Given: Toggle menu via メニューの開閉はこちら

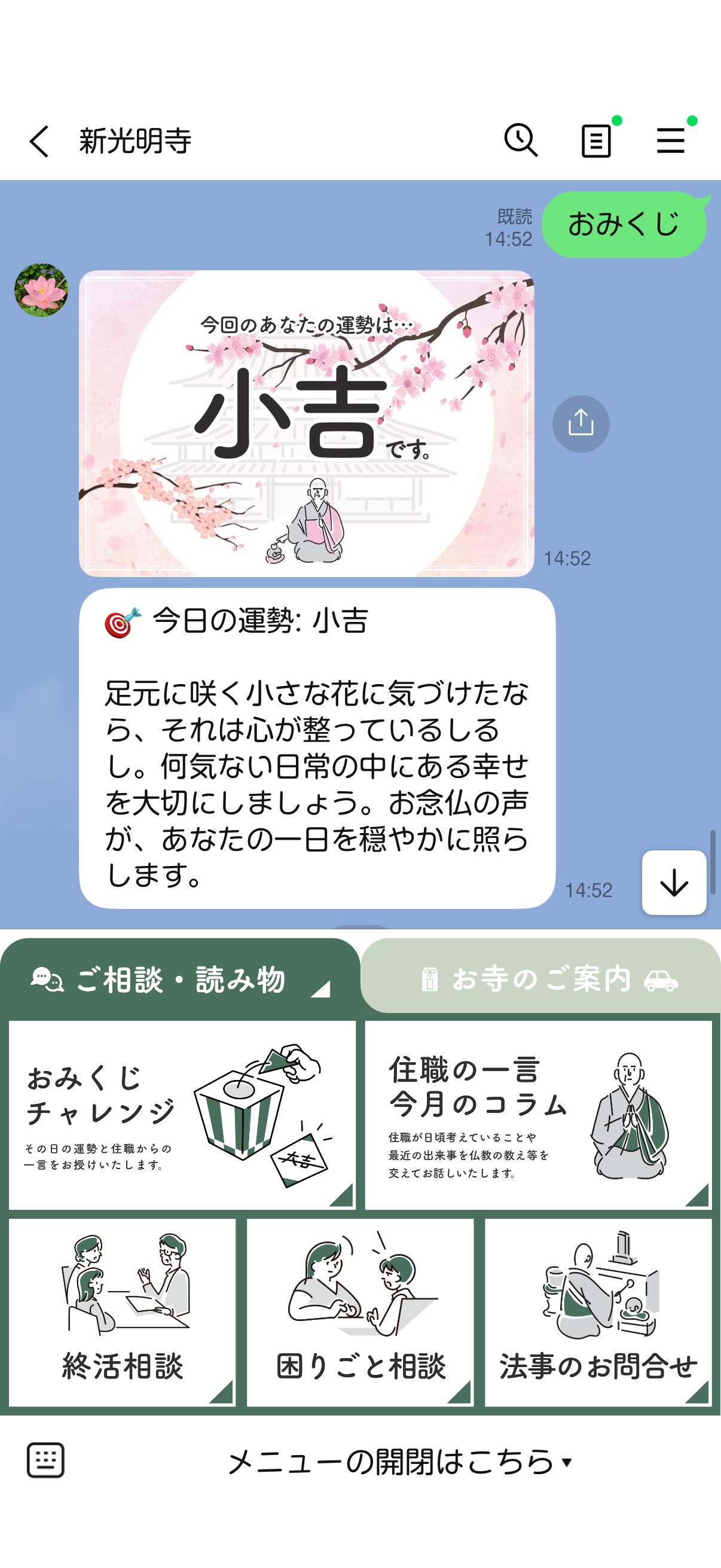Looking at the screenshot, I should 399,1462.
